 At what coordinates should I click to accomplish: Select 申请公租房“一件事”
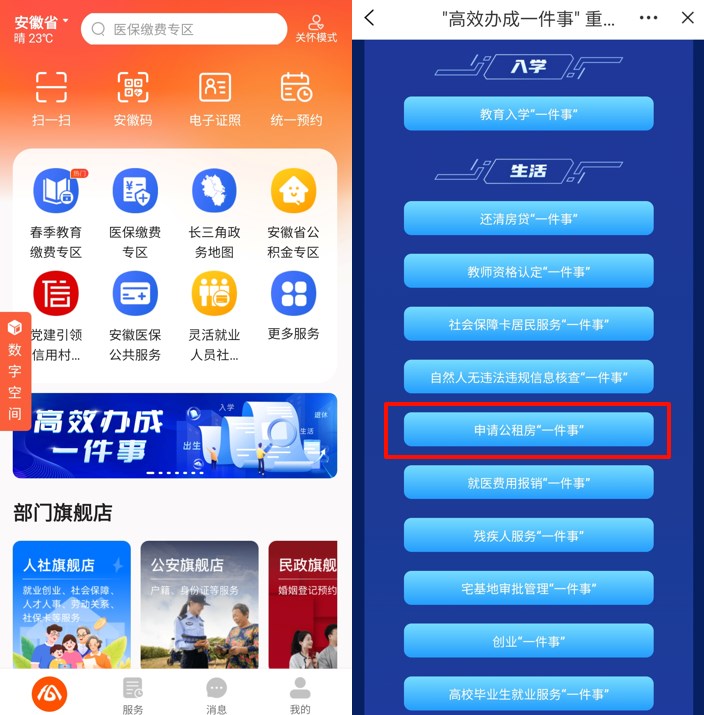[528, 429]
